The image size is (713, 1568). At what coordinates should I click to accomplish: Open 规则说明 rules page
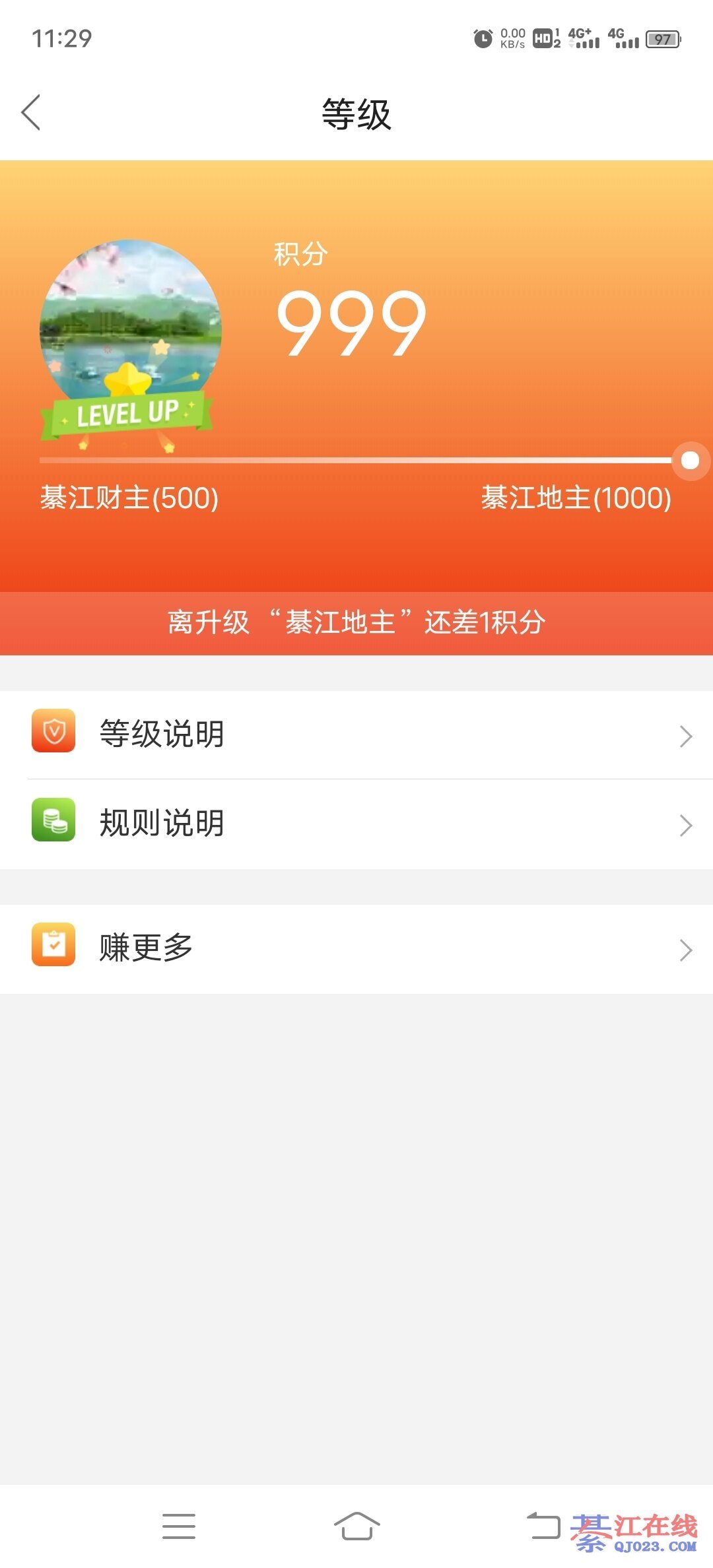[x=356, y=824]
